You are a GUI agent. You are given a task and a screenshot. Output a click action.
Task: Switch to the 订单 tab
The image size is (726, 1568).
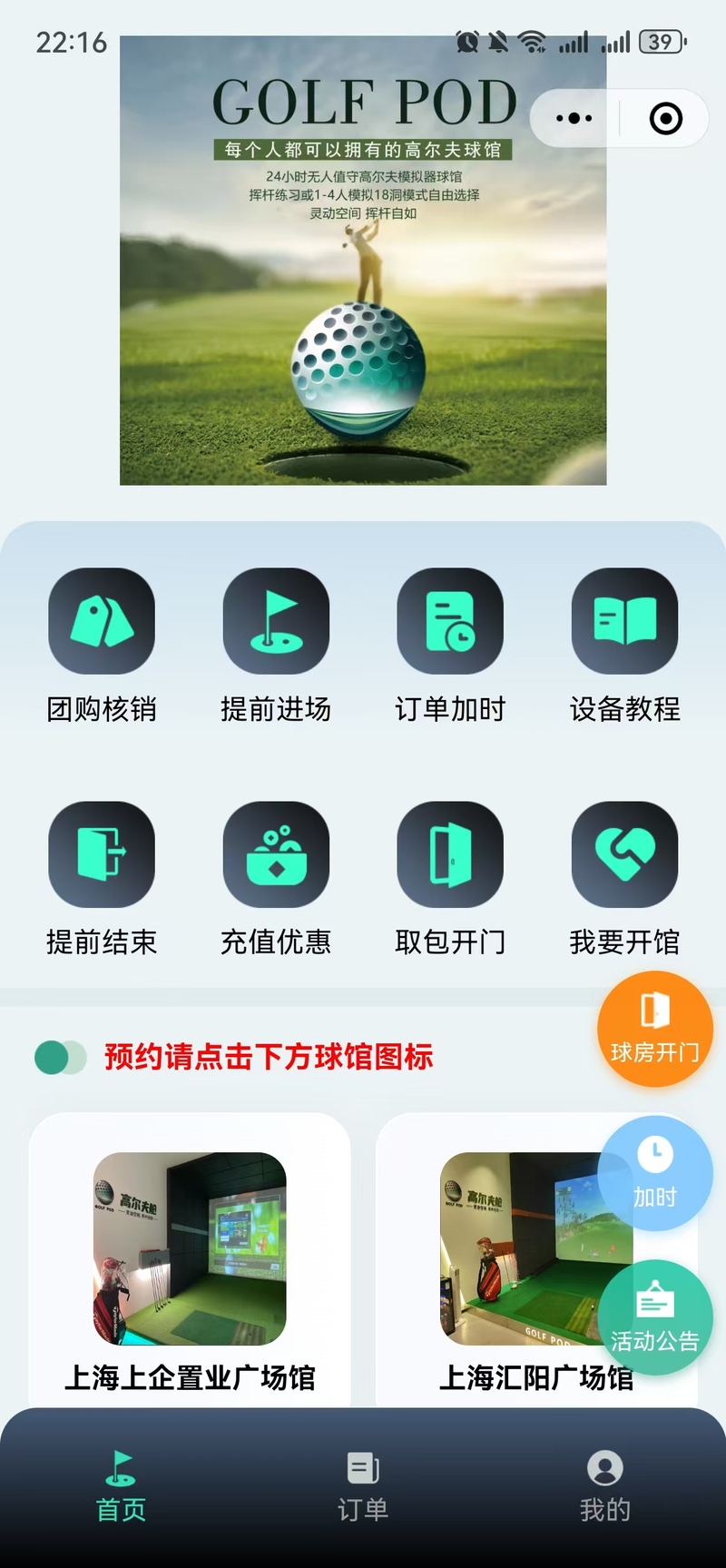tap(363, 1486)
